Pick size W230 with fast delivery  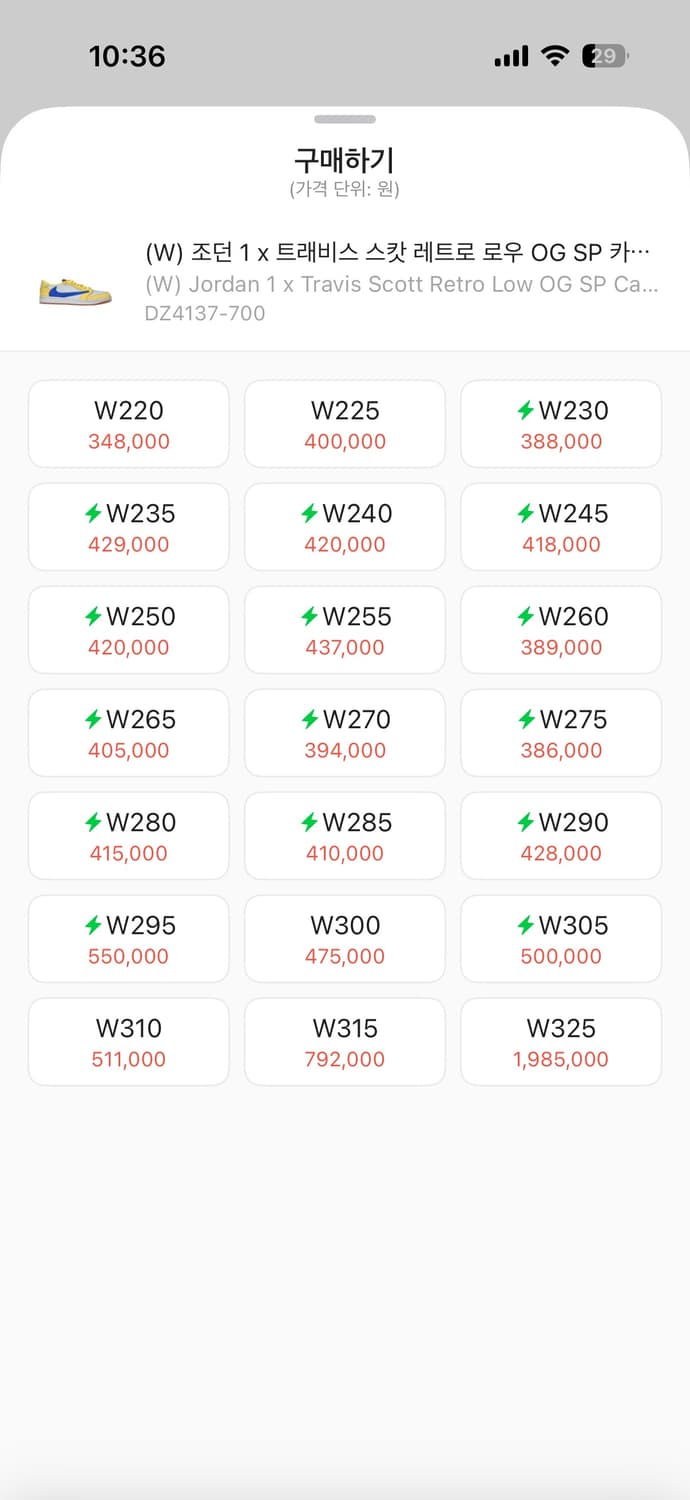(561, 424)
